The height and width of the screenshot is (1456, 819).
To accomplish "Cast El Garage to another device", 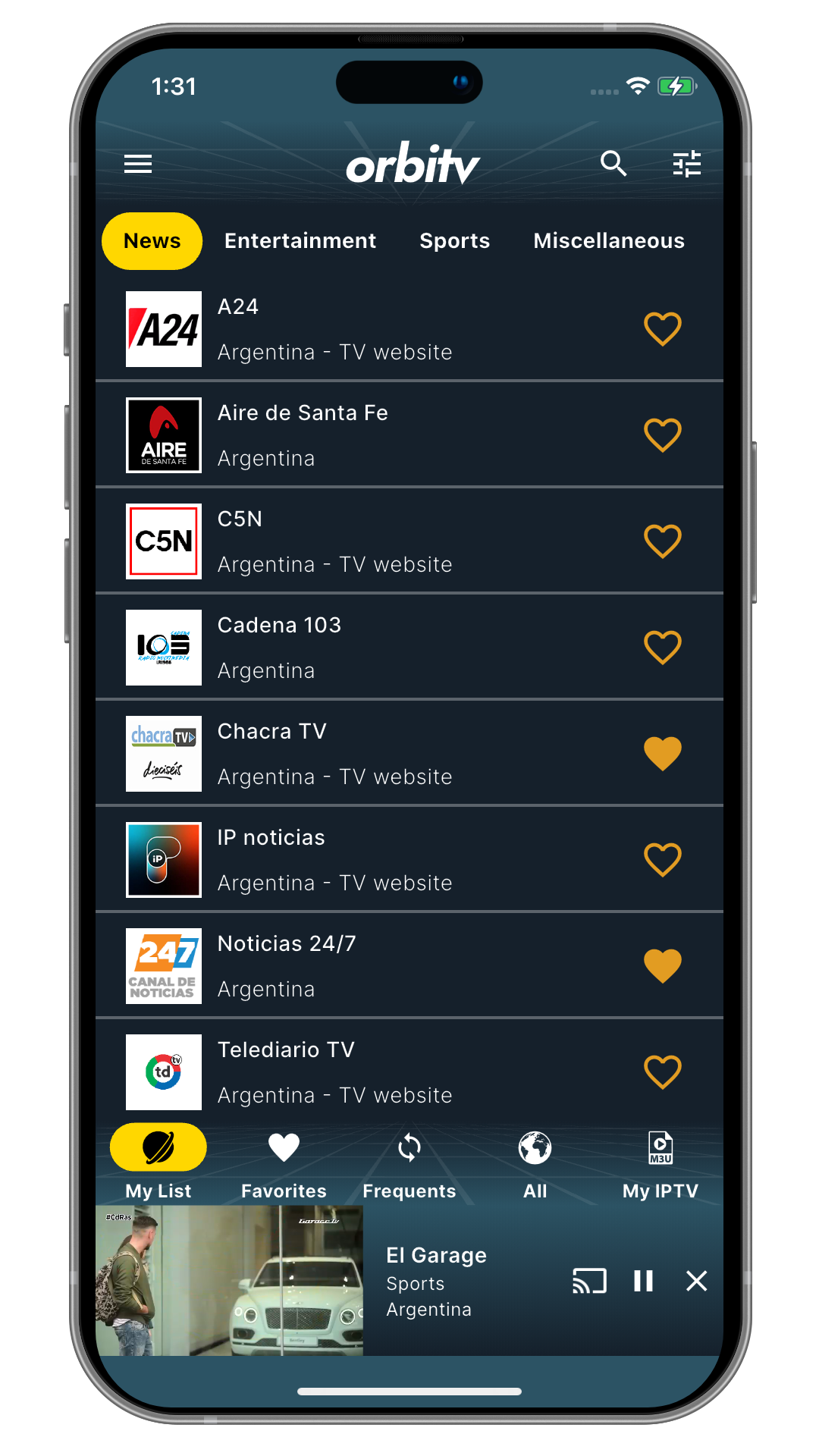I will tap(589, 1281).
